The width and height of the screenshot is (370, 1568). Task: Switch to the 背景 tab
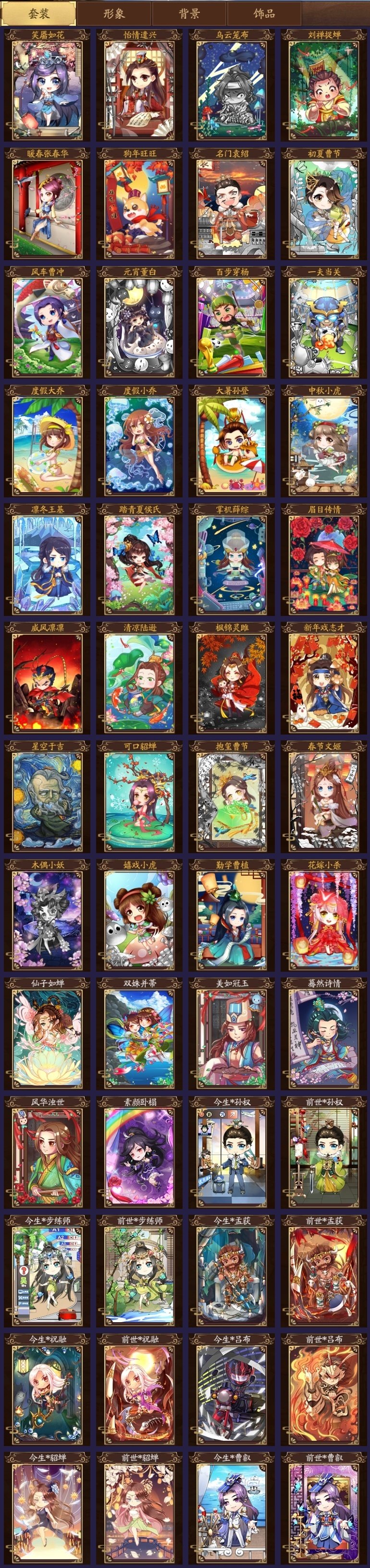pos(189,13)
